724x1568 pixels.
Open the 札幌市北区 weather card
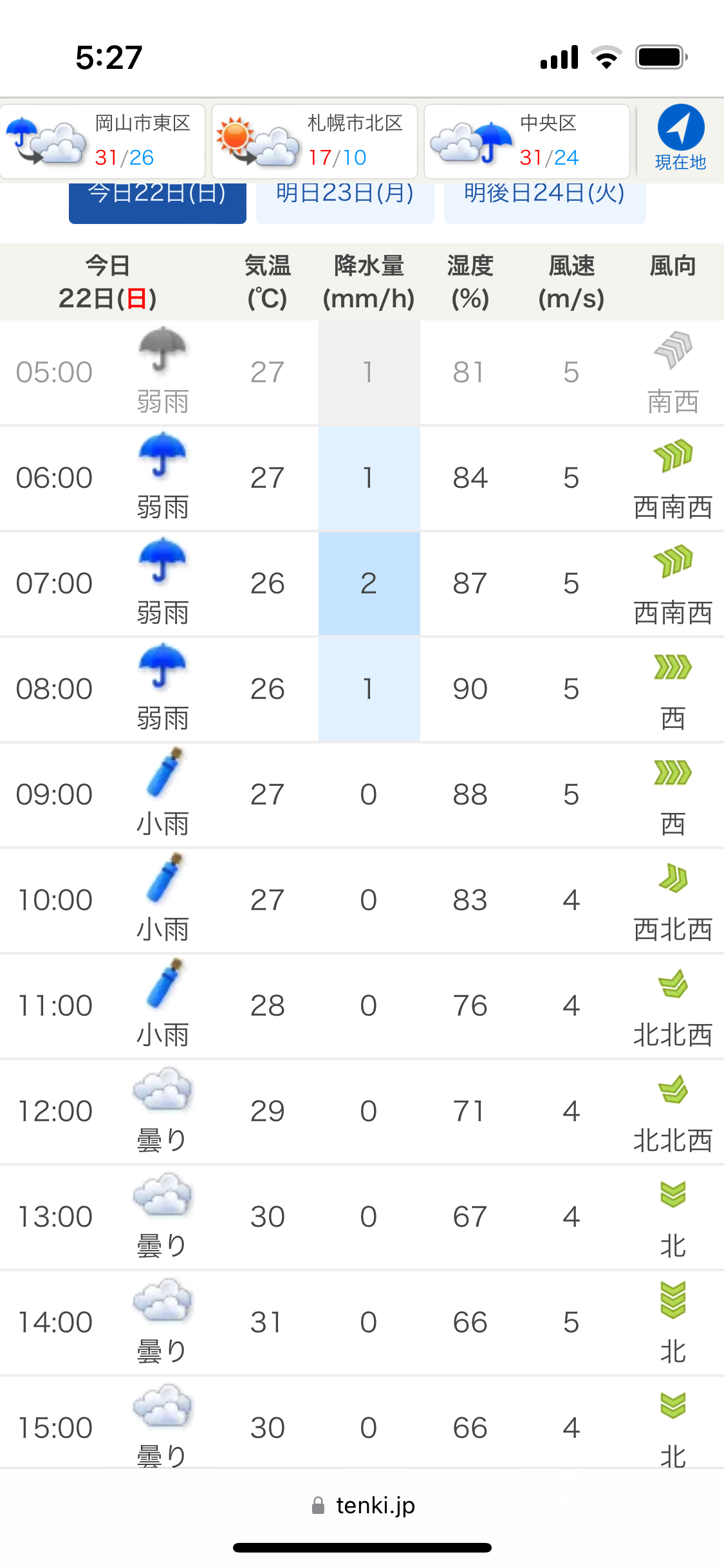pos(315,141)
